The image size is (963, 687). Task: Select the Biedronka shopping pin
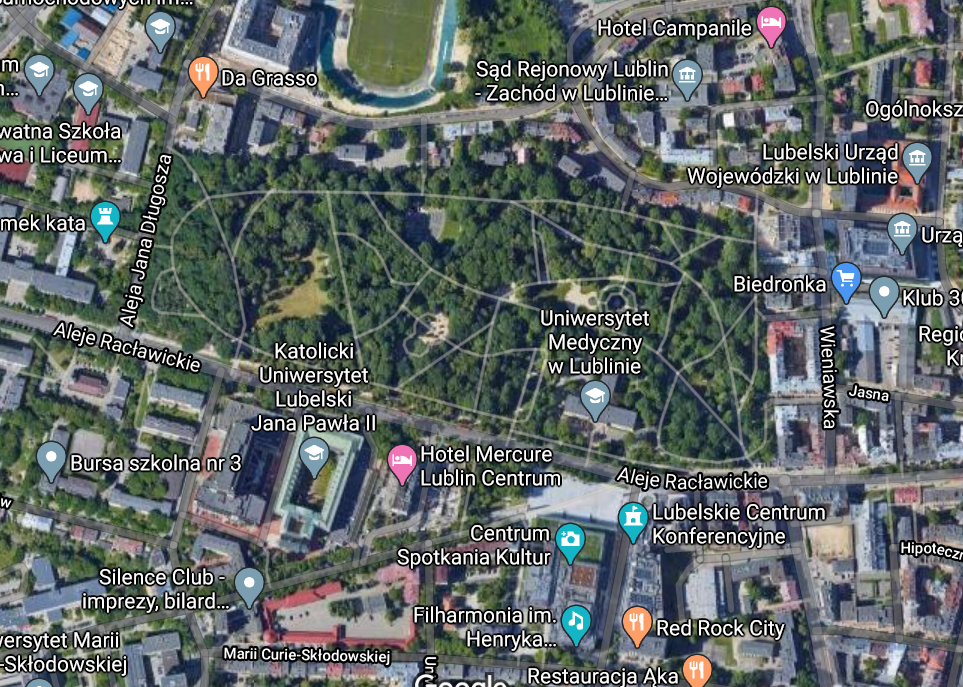click(x=846, y=280)
